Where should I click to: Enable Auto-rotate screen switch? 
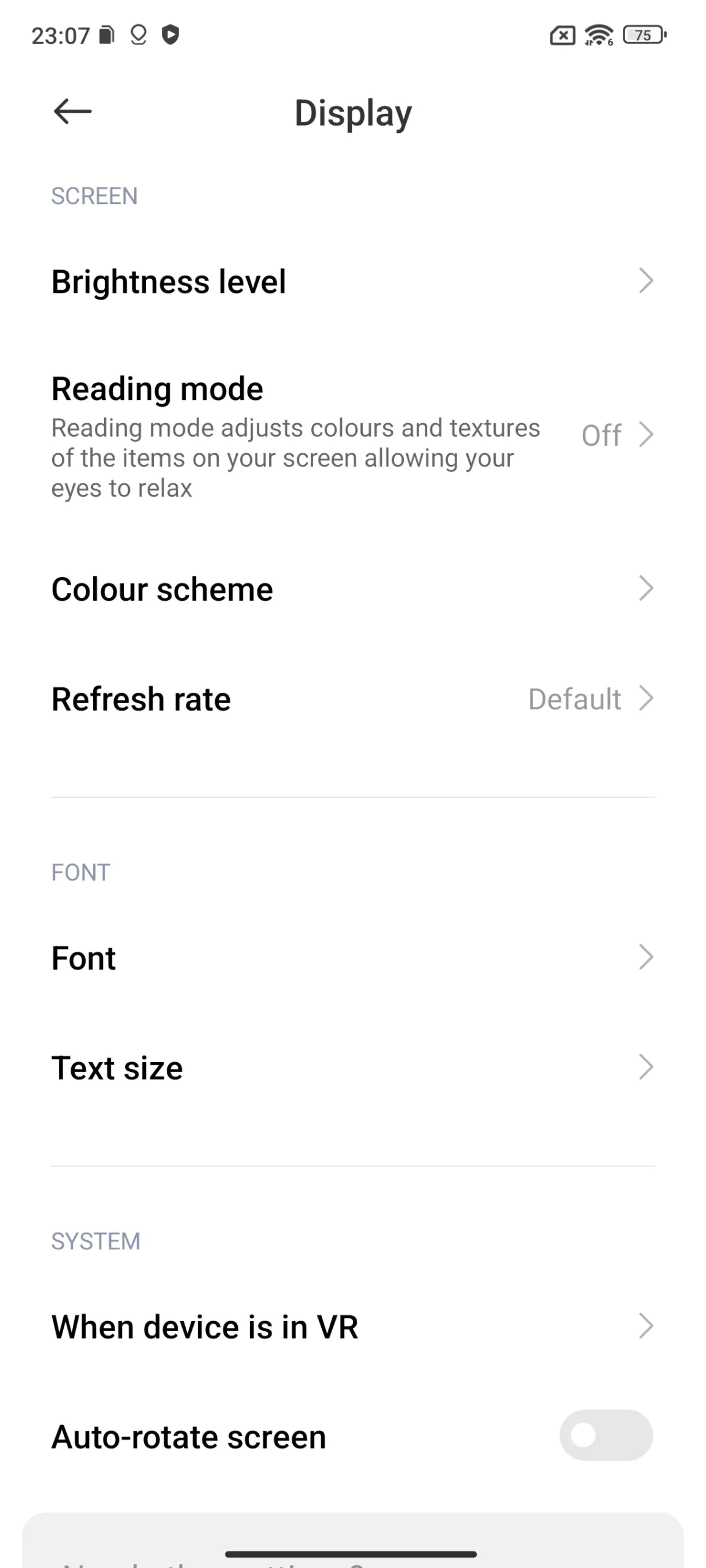(605, 1435)
